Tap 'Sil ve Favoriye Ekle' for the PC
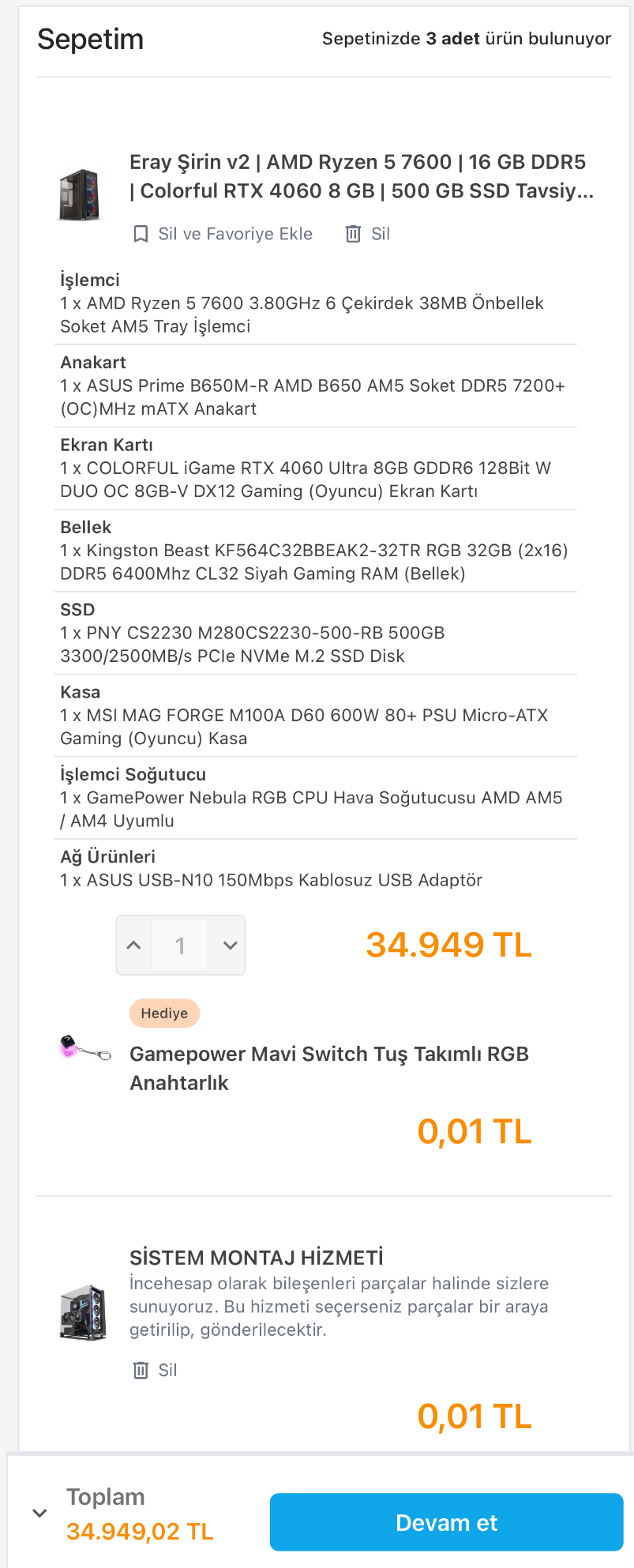Image resolution: width=634 pixels, height=1568 pixels. pyautogui.click(x=223, y=234)
